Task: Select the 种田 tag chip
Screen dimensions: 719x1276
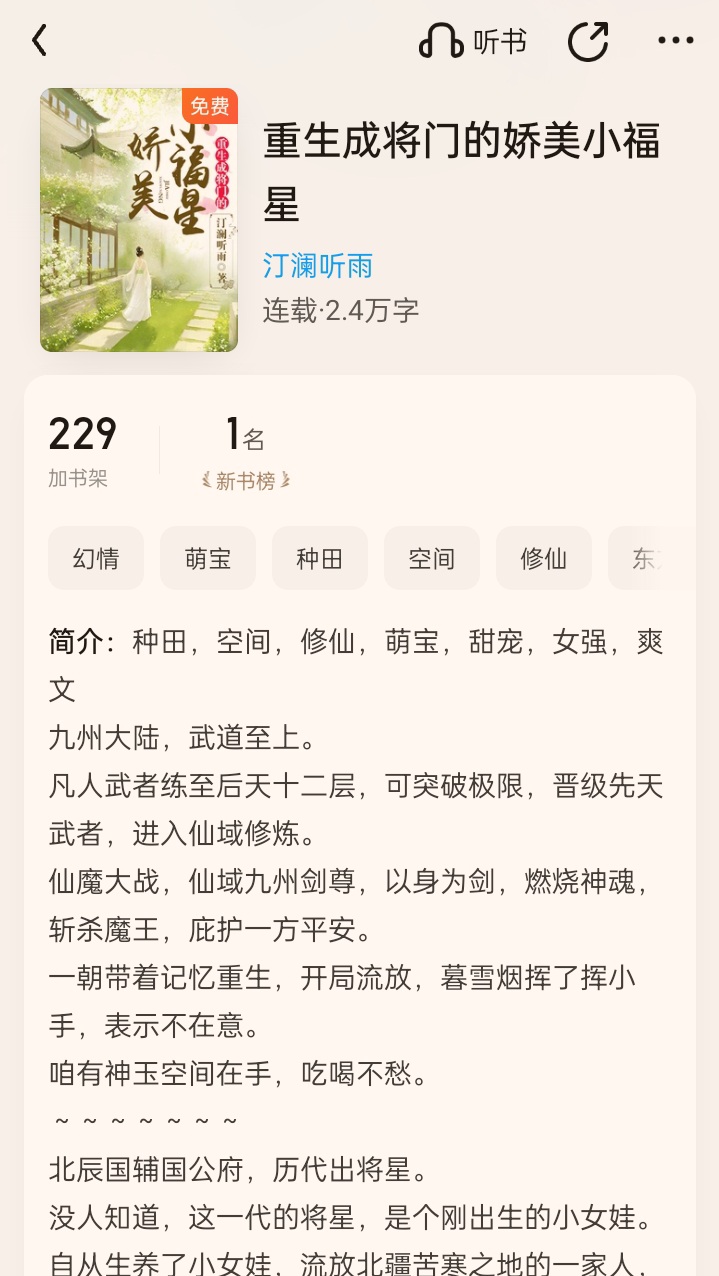Action: 320,558
